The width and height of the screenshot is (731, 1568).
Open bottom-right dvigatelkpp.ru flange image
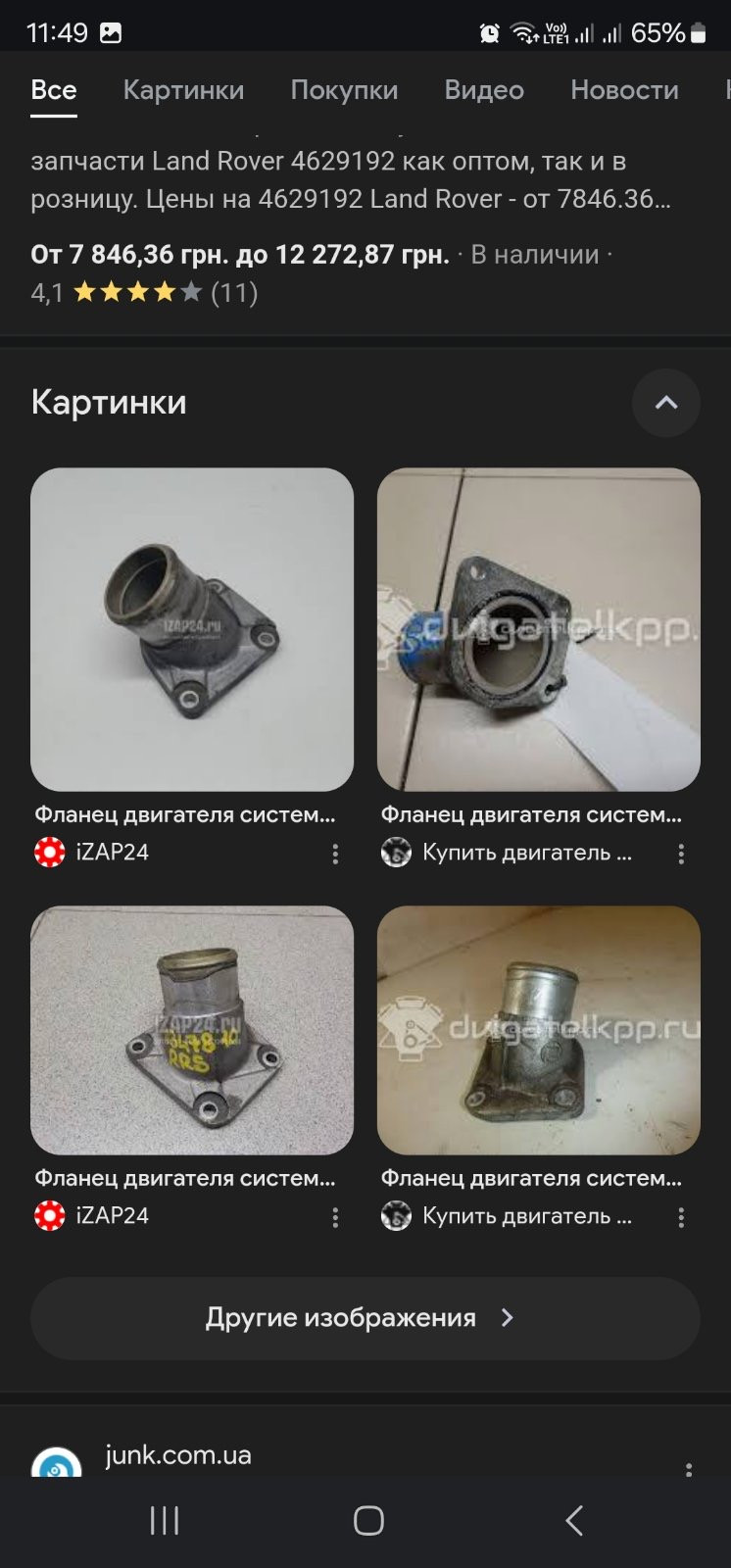point(539,1030)
